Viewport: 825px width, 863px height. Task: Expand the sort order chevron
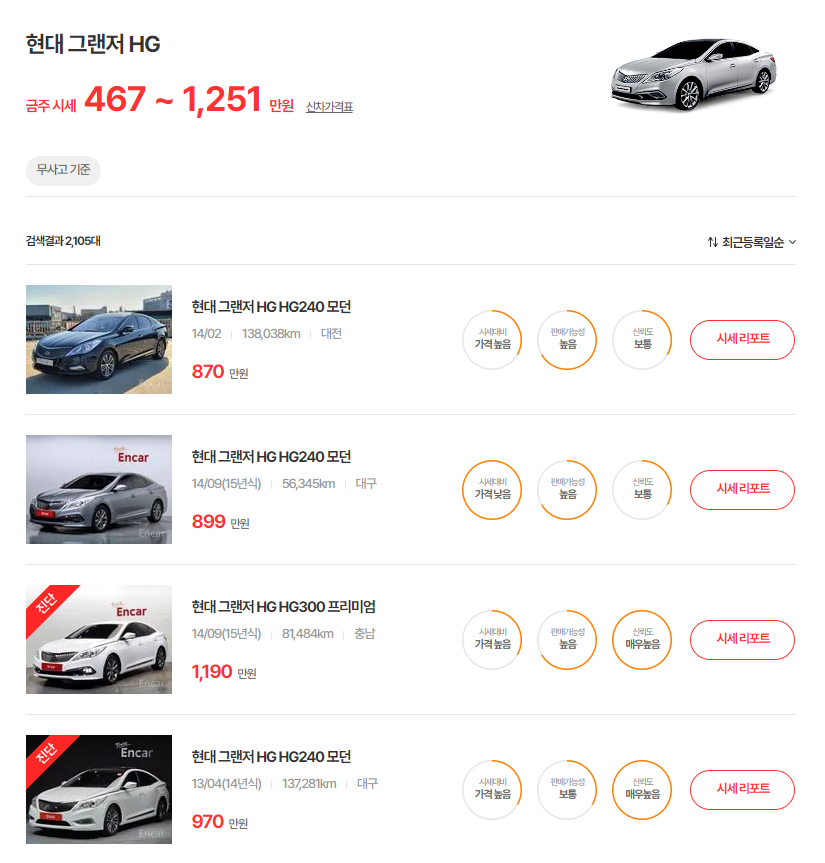click(x=791, y=242)
